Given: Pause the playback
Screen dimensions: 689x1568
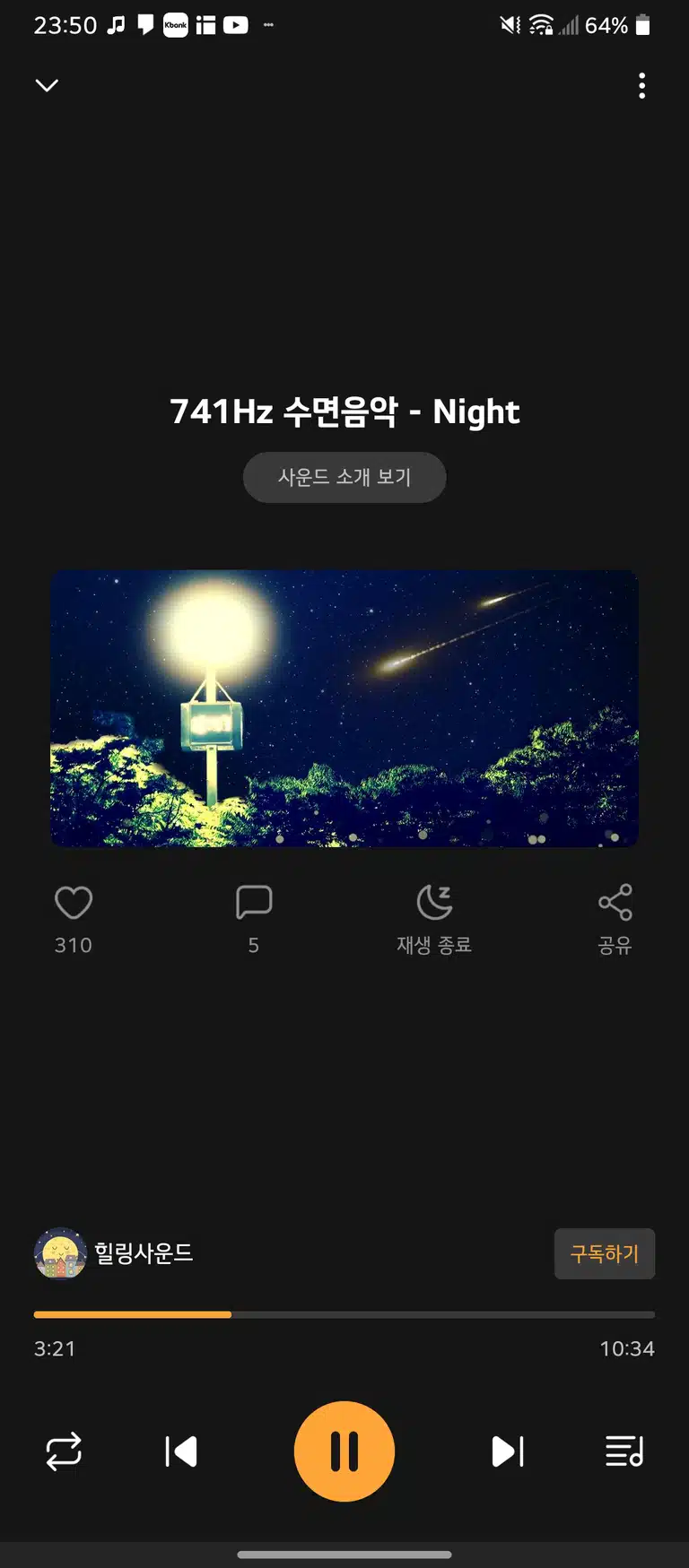Looking at the screenshot, I should click(344, 1451).
